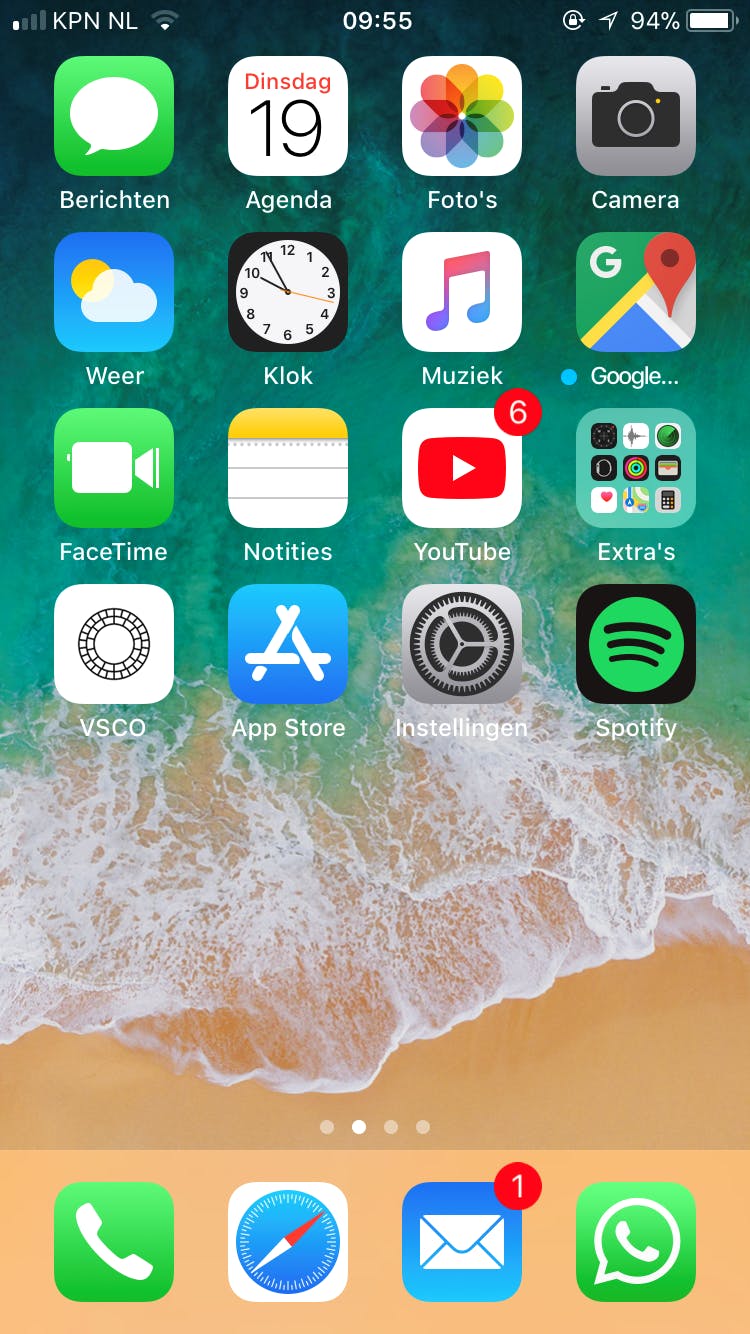Check the Weer weather app
The height and width of the screenshot is (1334, 750).
click(x=114, y=292)
